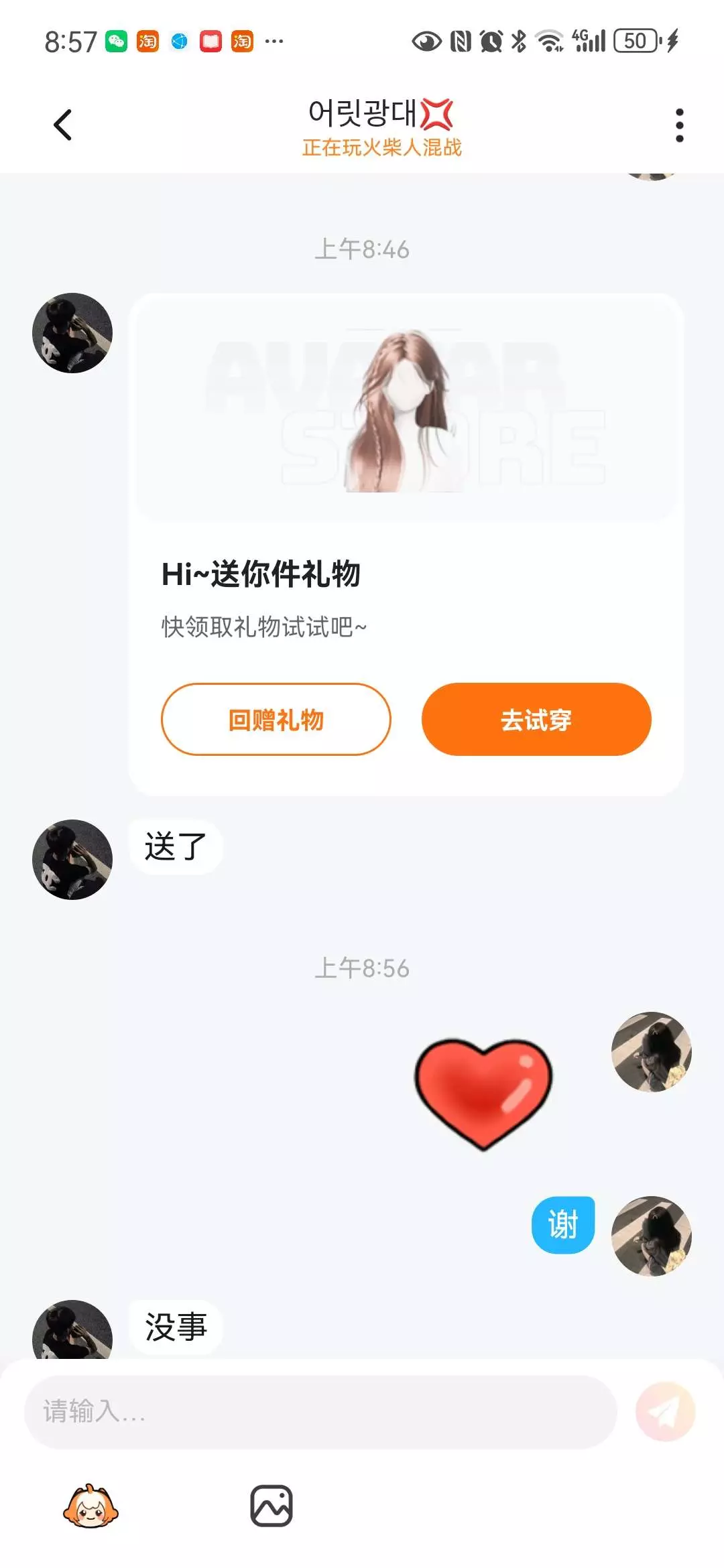Open the emoji sticker panel
Viewport: 724px width, 1568px height.
(x=90, y=1506)
